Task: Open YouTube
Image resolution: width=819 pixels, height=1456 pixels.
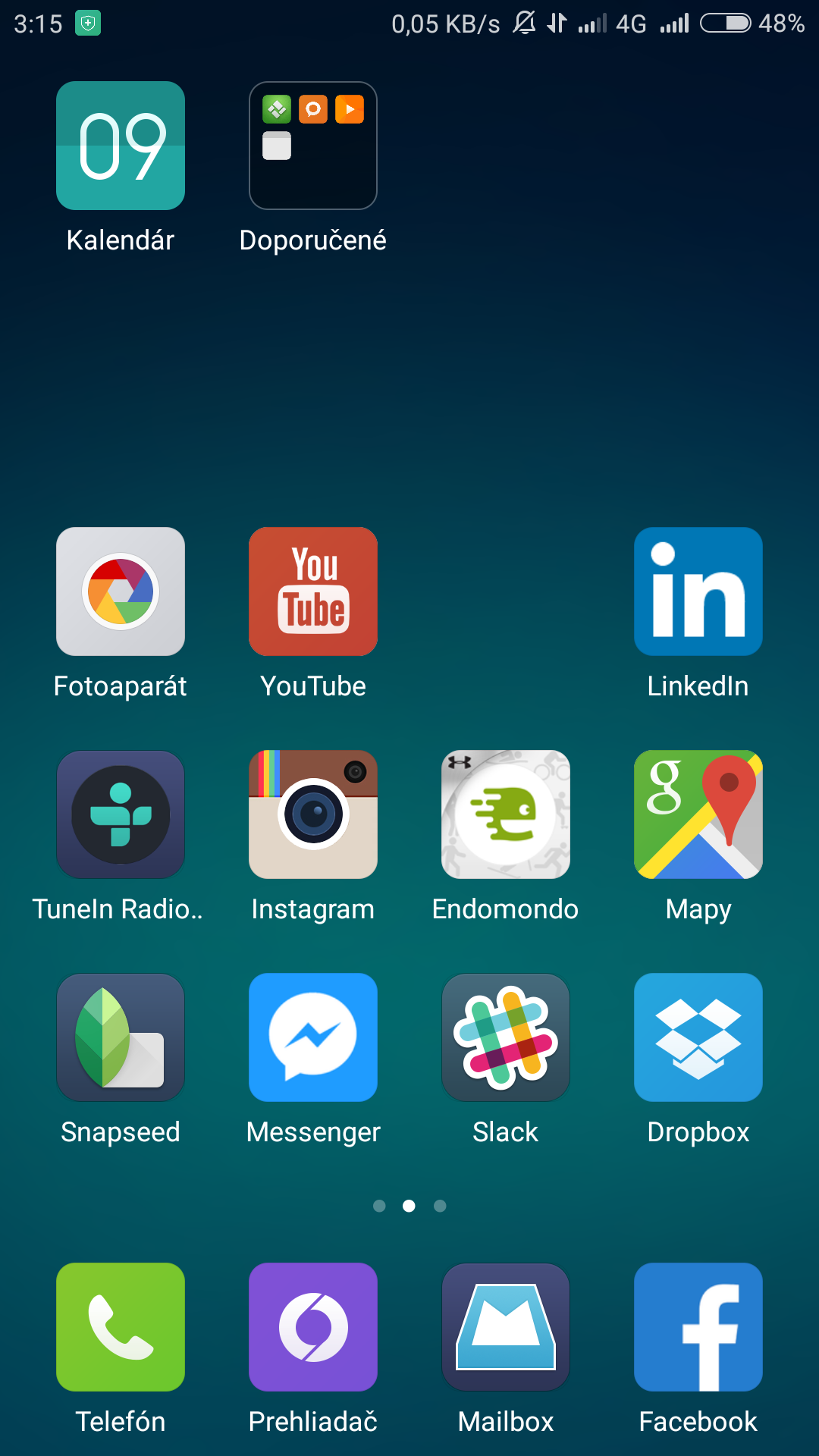Action: [313, 591]
